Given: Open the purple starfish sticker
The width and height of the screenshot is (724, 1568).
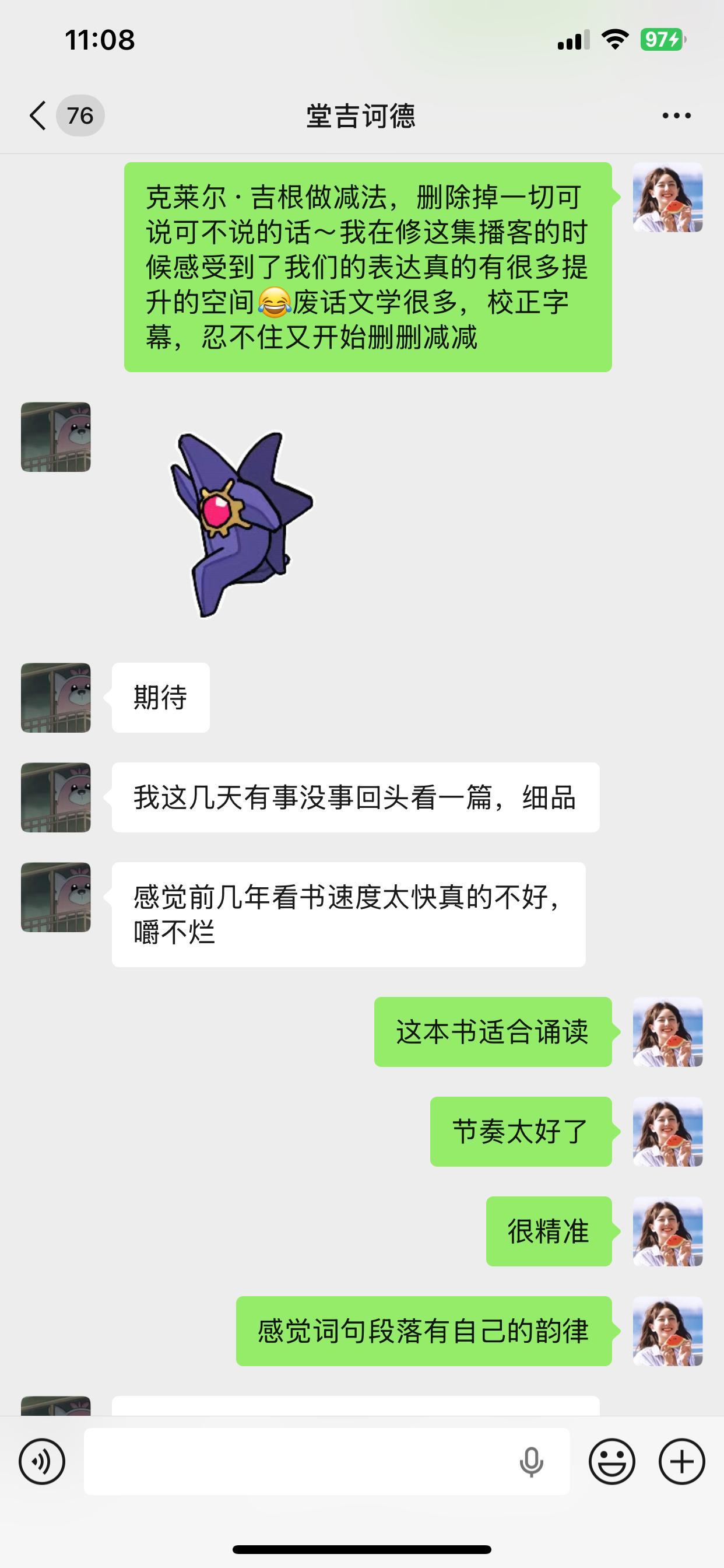Looking at the screenshot, I should point(240,523).
